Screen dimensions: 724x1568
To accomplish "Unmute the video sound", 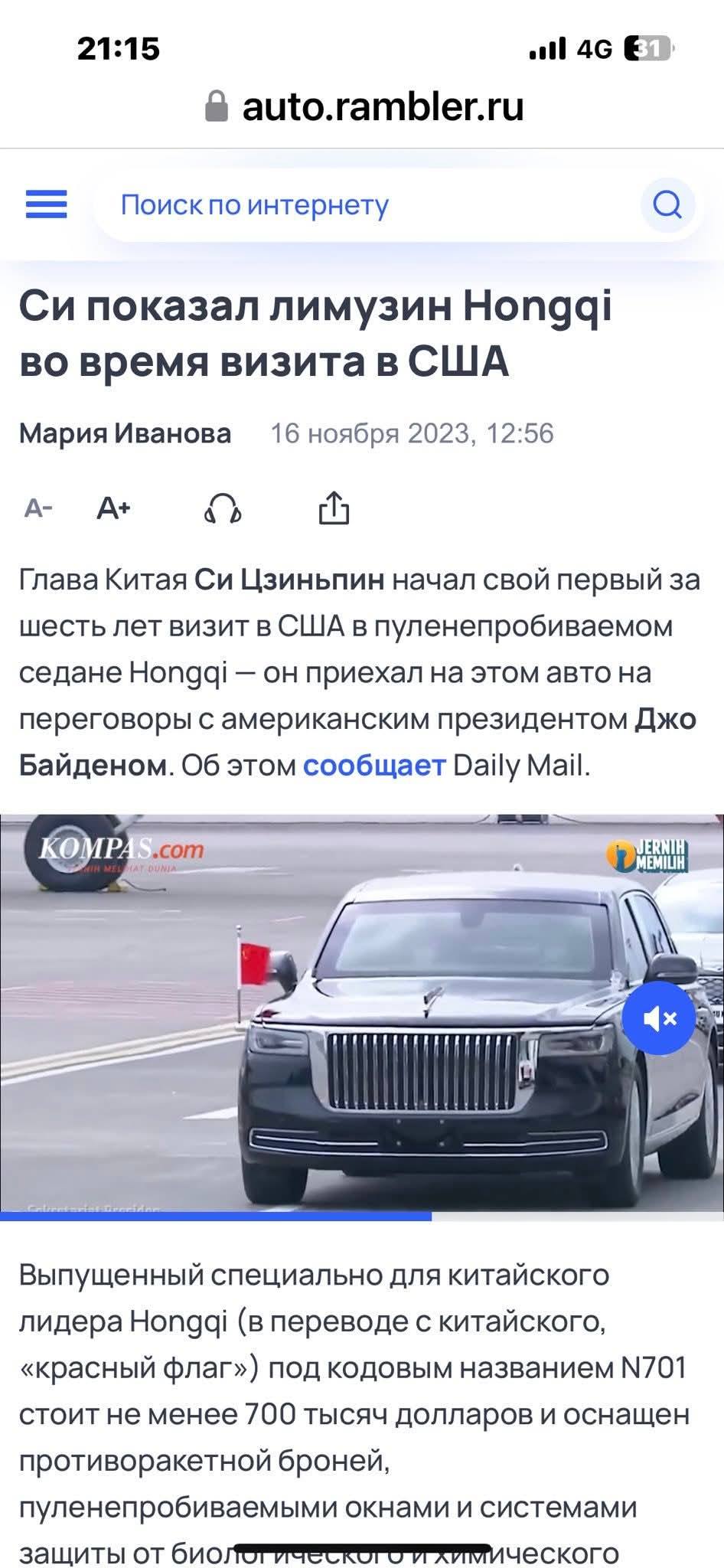I will pos(658,1018).
